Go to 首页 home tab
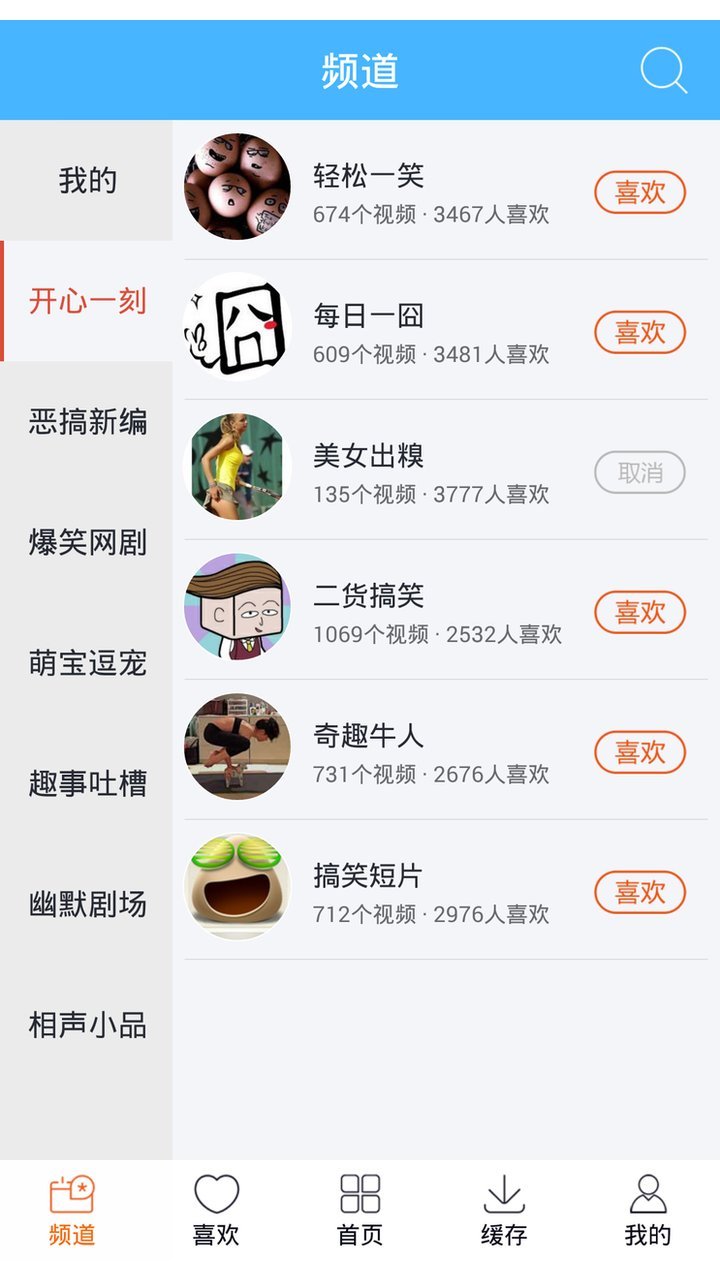This screenshot has width=720, height=1280. [360, 1210]
